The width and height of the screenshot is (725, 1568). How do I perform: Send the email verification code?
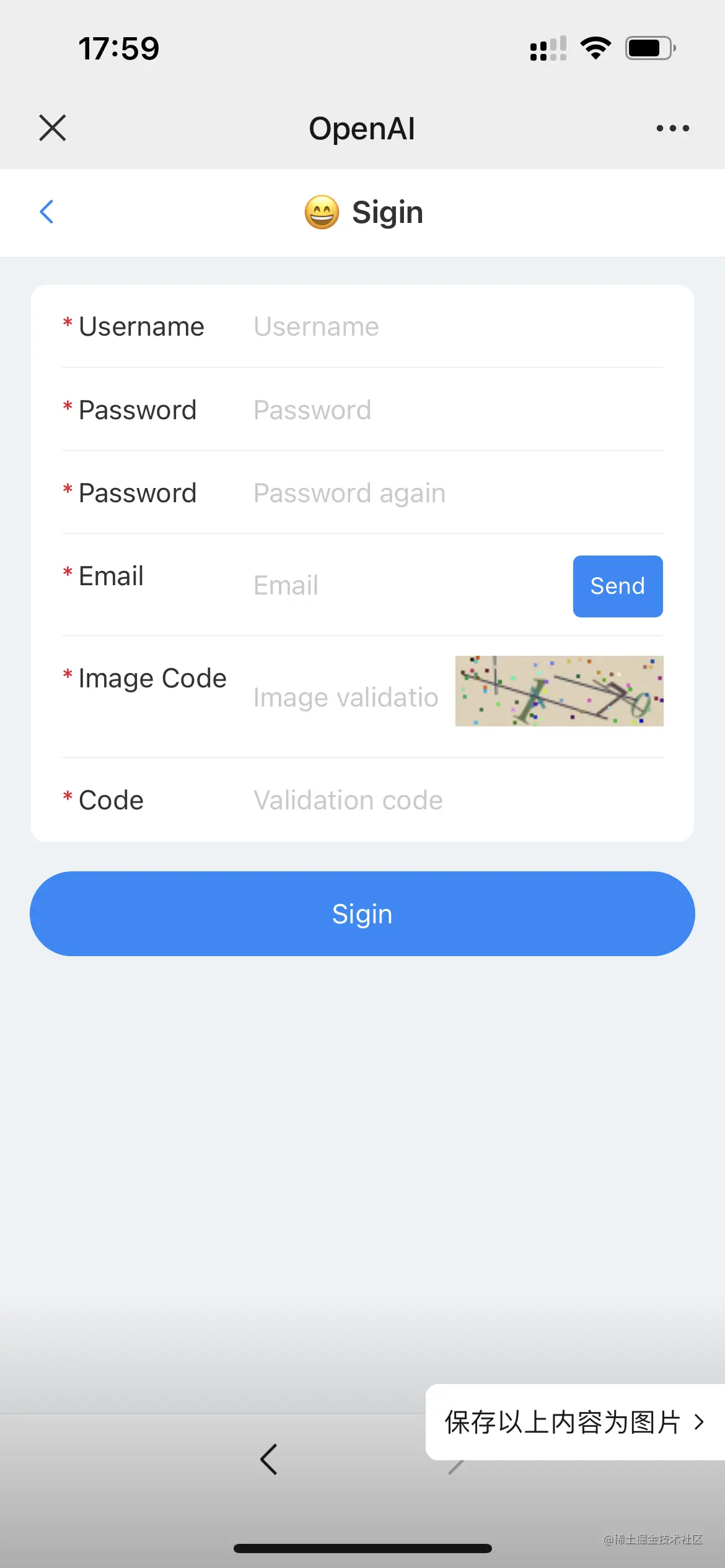point(617,586)
